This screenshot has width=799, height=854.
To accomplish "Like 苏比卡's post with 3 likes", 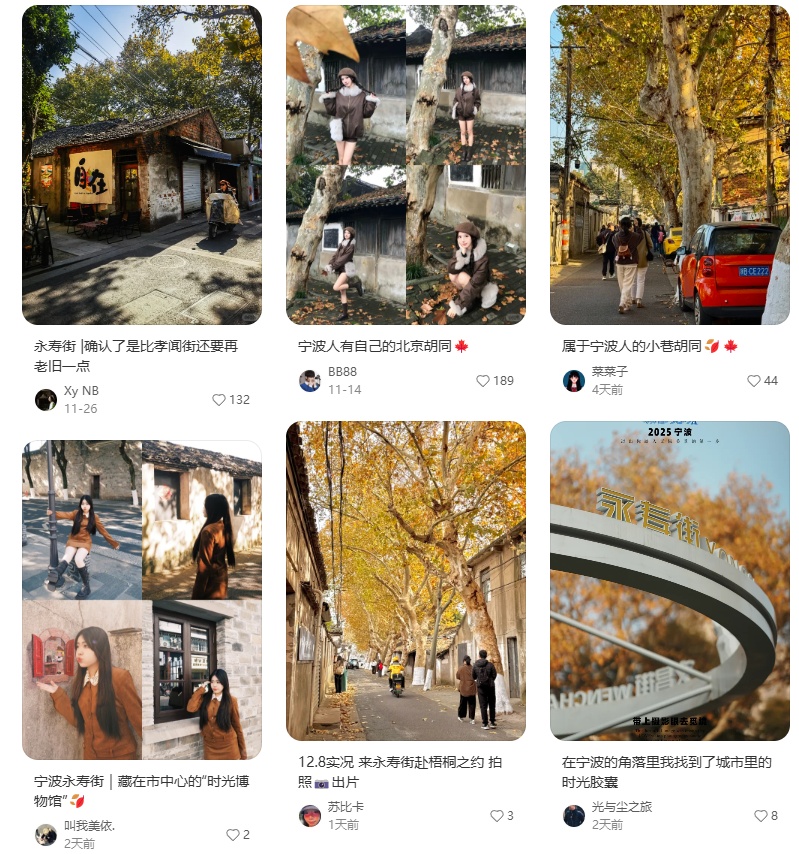I will click(x=496, y=816).
